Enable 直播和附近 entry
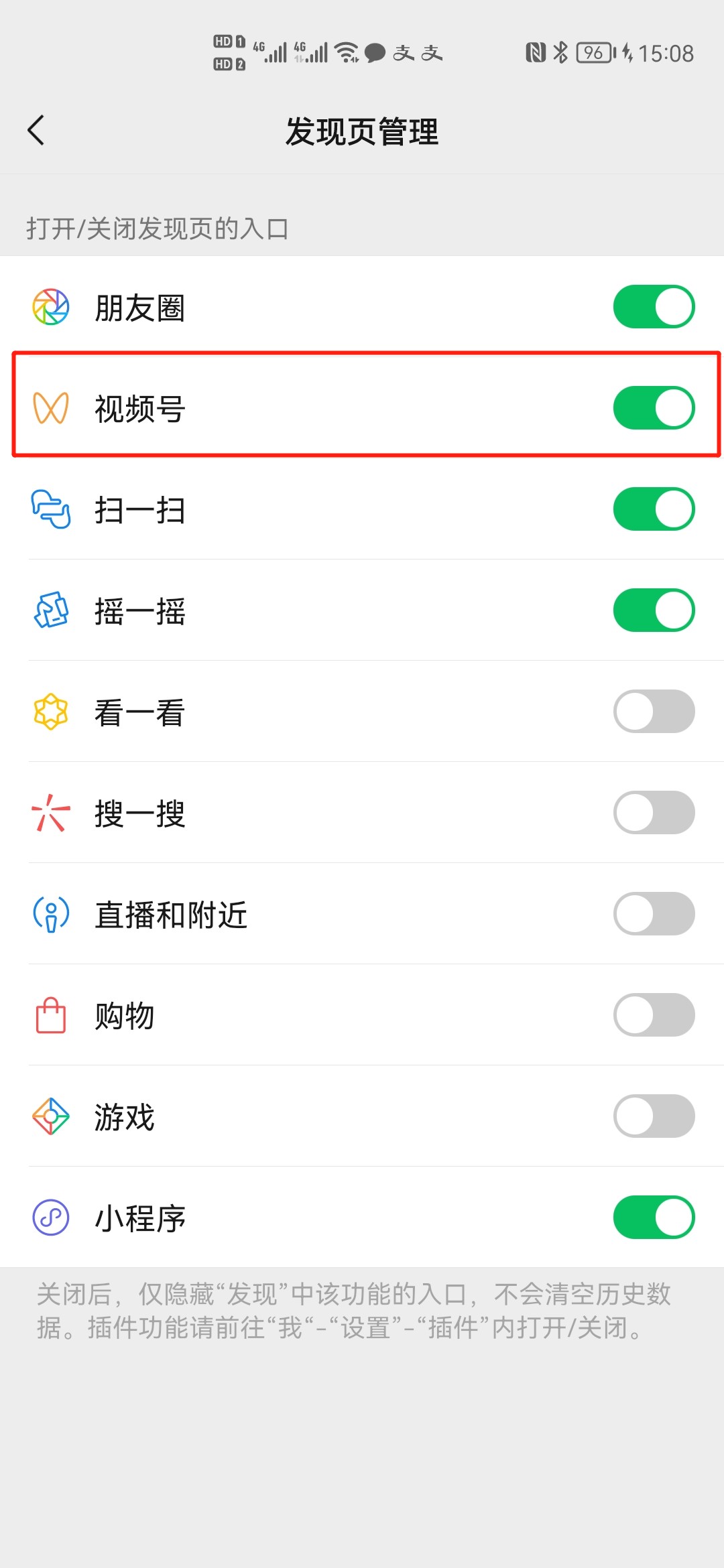Image resolution: width=724 pixels, height=1568 pixels. (x=654, y=913)
